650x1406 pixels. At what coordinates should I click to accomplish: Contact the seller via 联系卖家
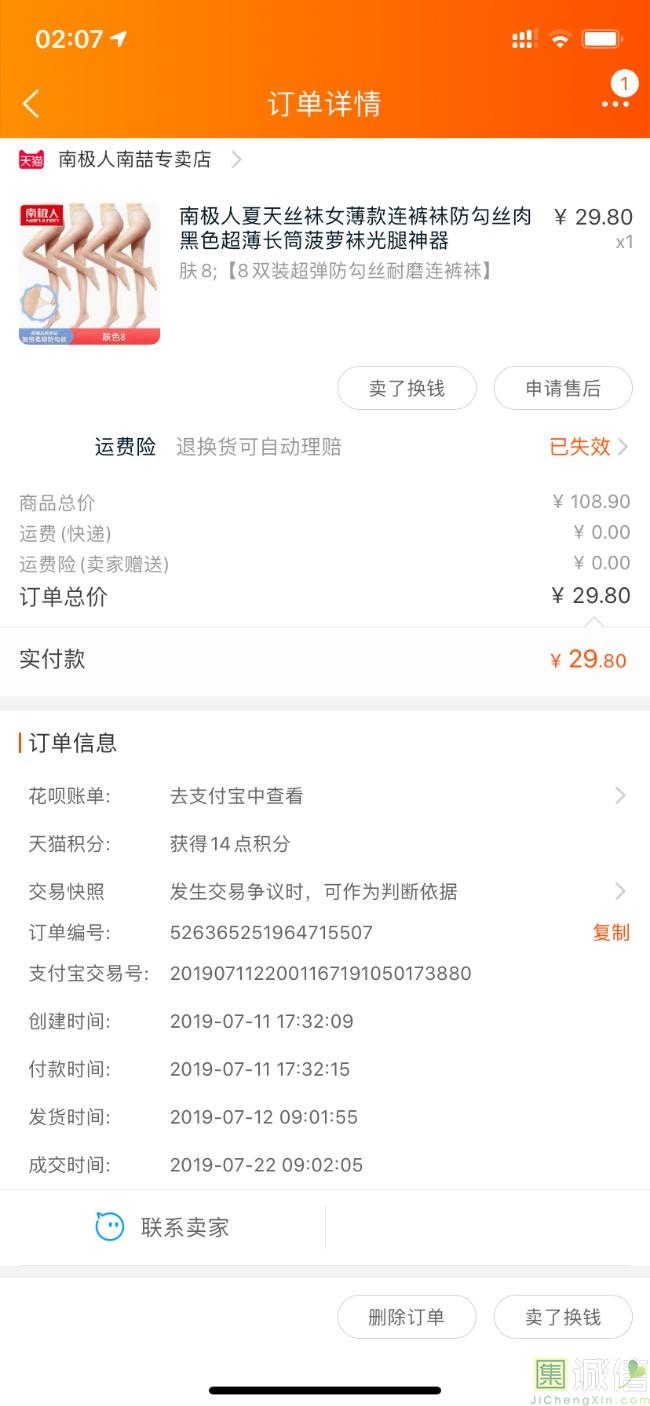pos(163,1227)
